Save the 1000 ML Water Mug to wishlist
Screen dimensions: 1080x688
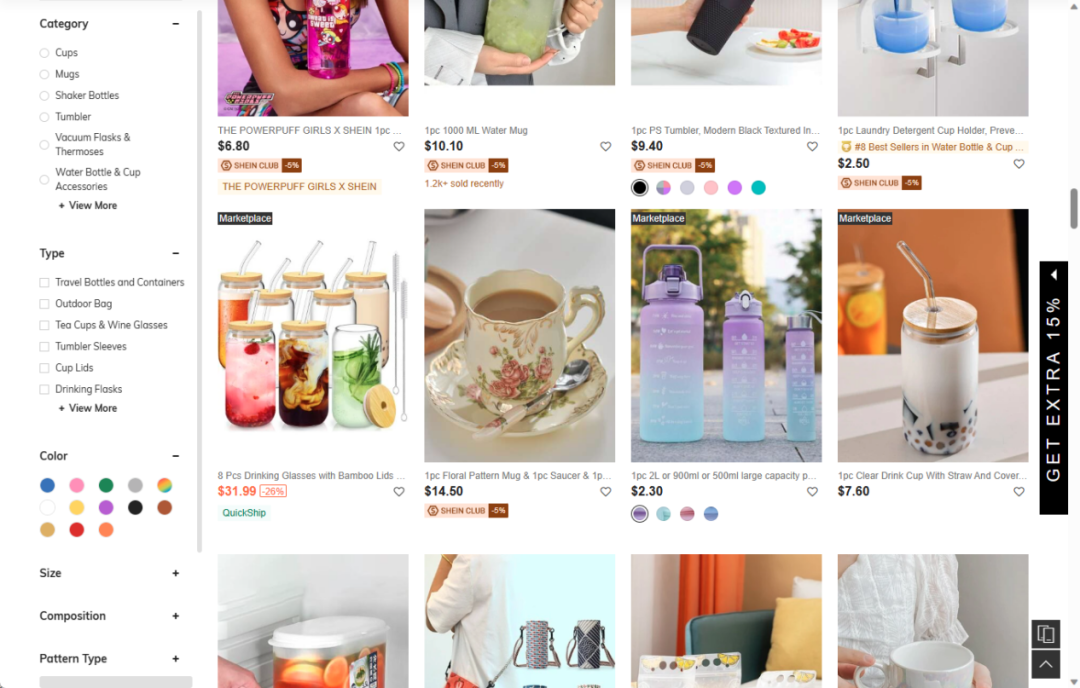point(605,147)
